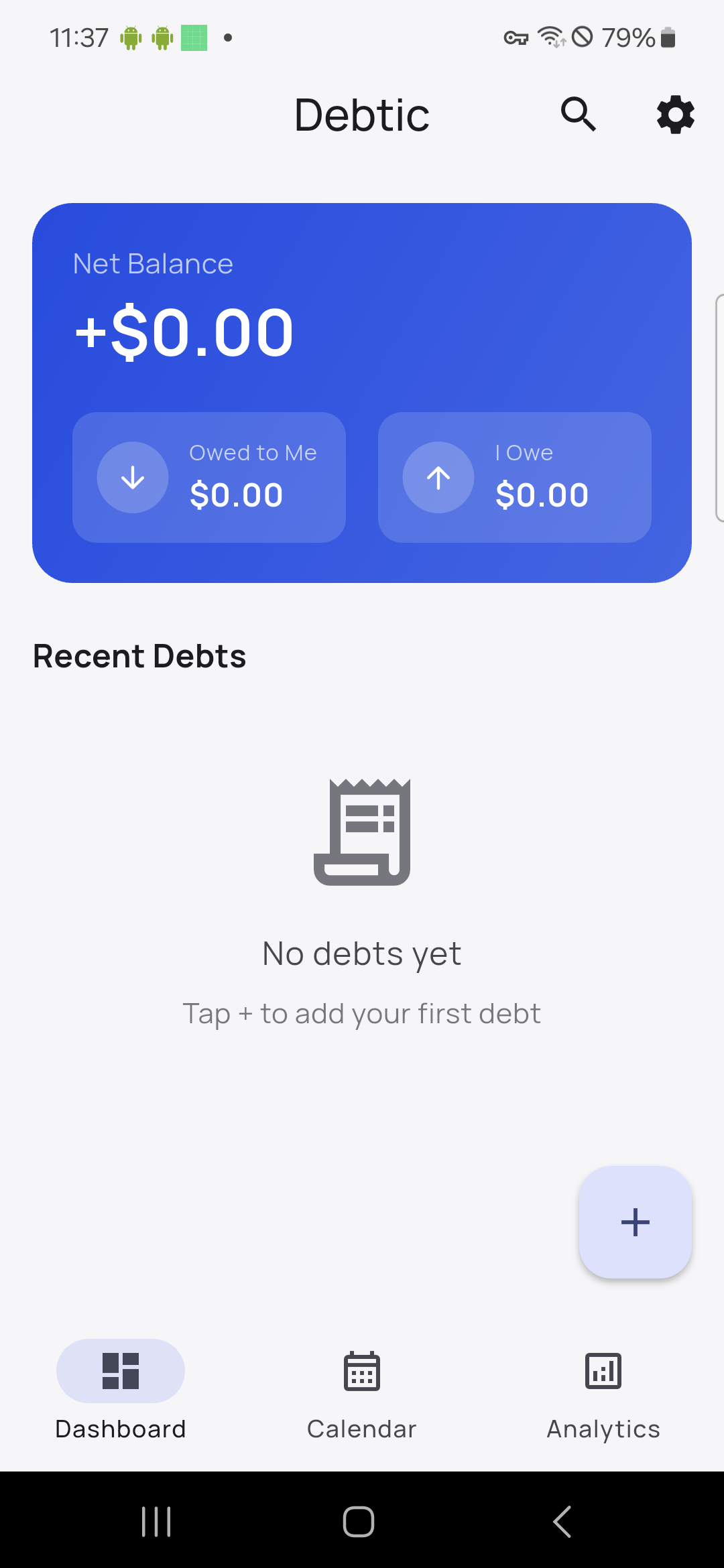Click the Recent Debts heading
This screenshot has height=1568, width=724.
pyautogui.click(x=139, y=655)
